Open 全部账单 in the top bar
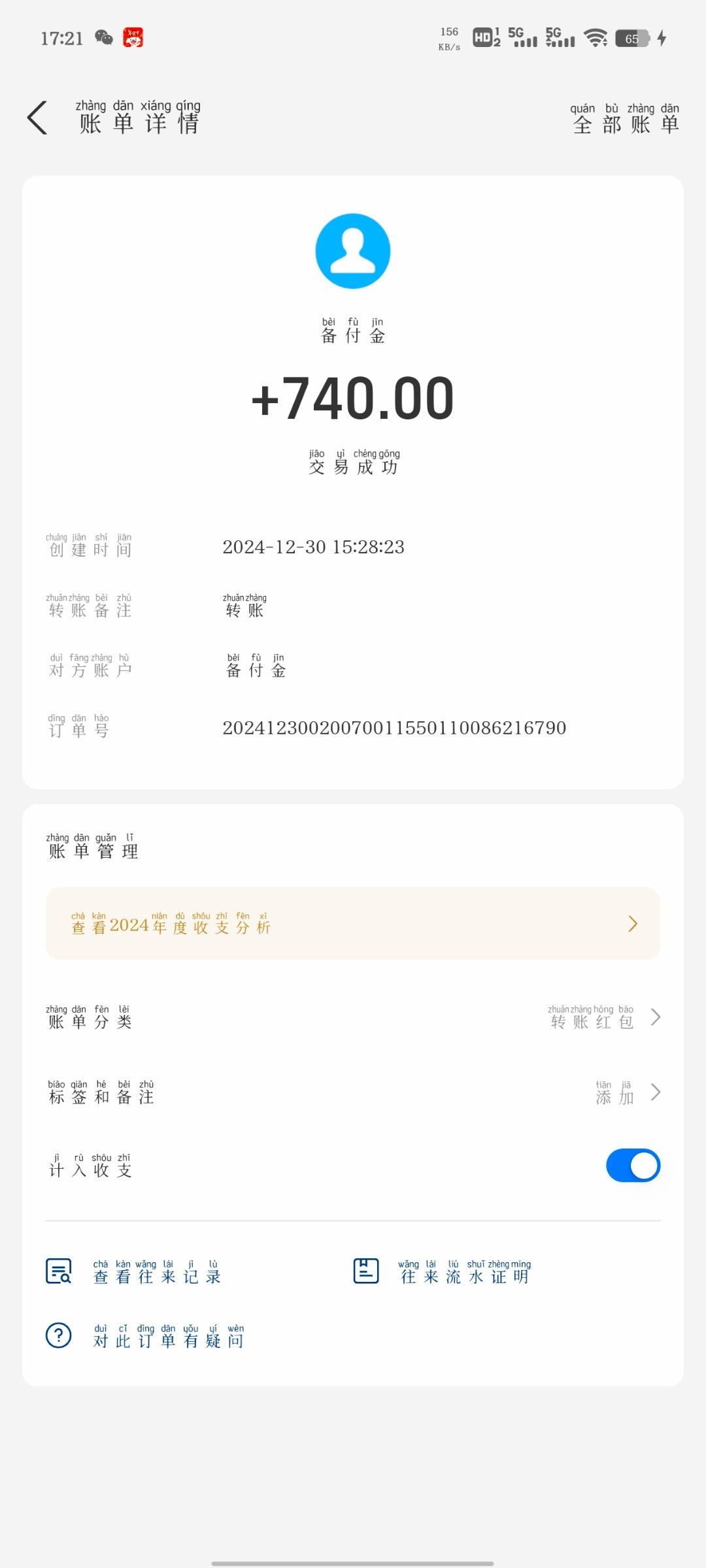Image resolution: width=706 pixels, height=1568 pixels. [x=626, y=118]
